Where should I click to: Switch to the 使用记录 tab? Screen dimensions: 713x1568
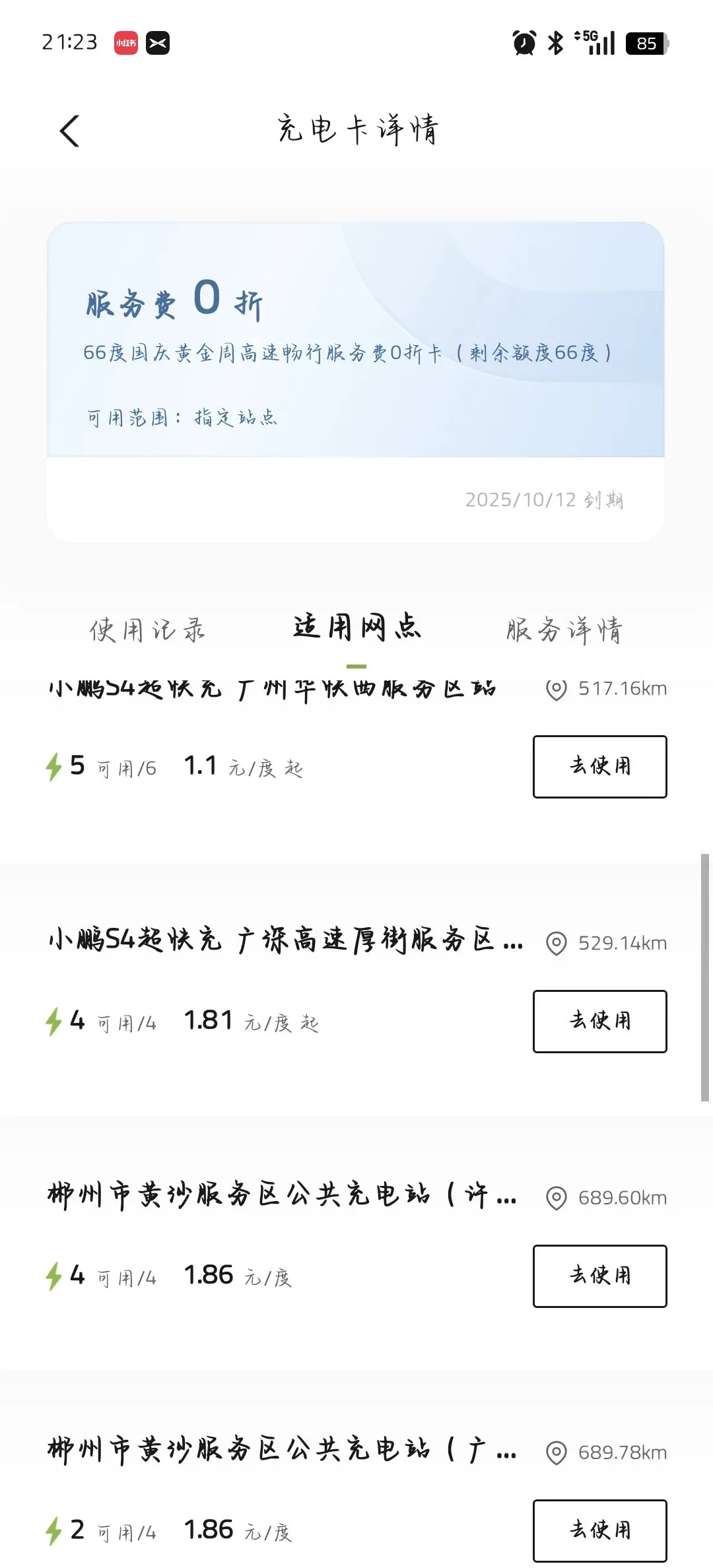pos(147,630)
